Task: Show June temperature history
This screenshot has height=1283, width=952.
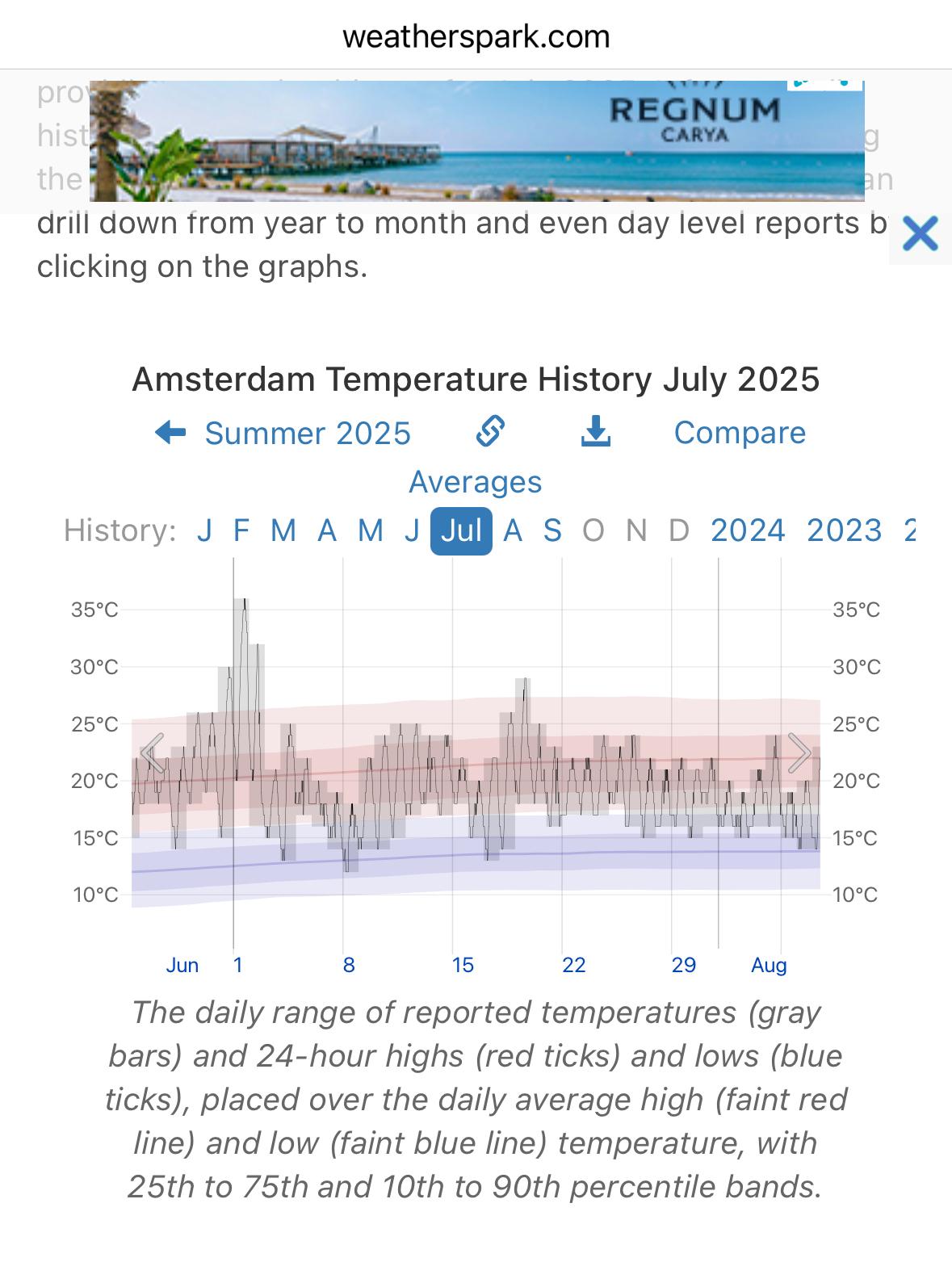Action: pos(413,531)
